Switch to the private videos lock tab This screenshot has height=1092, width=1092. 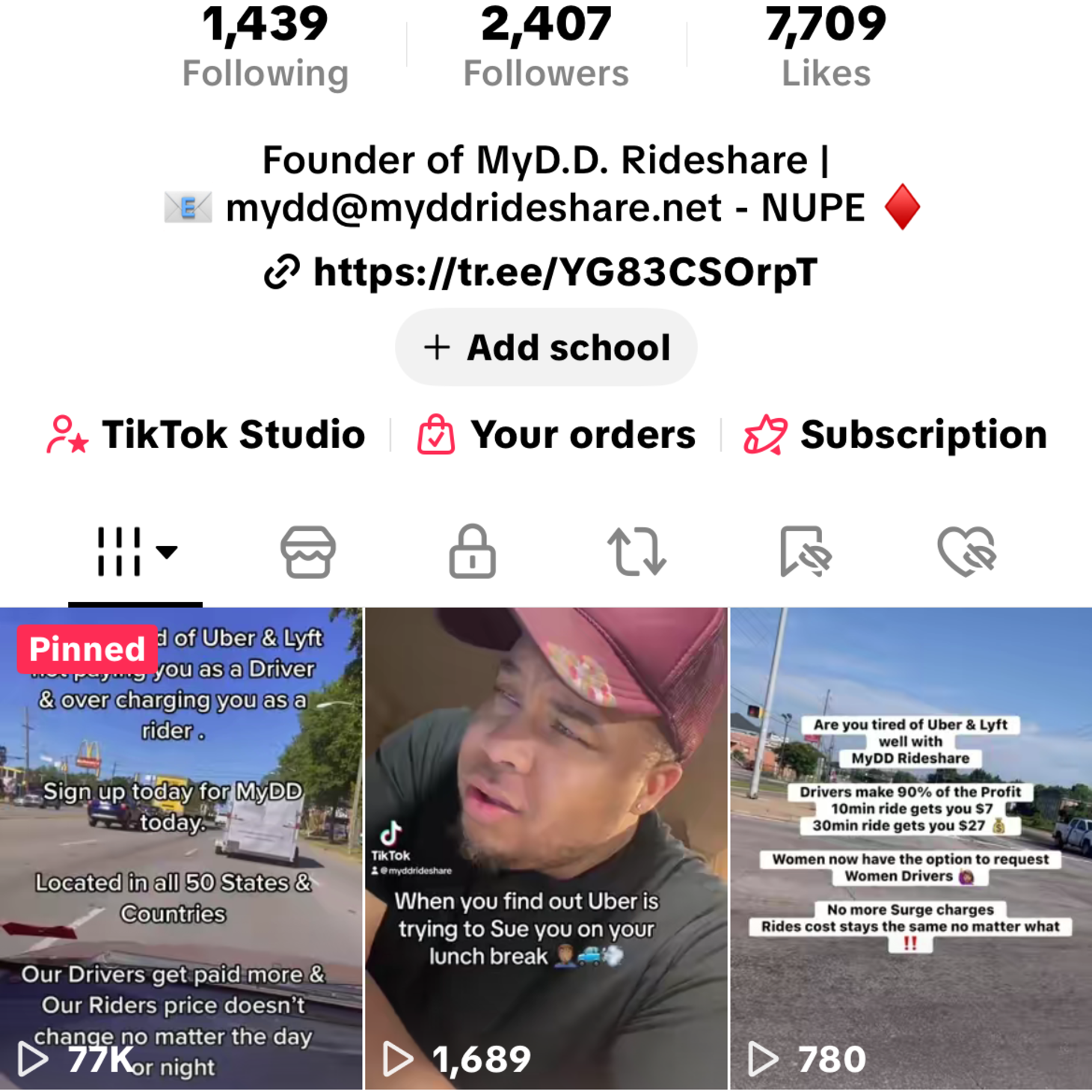[472, 553]
